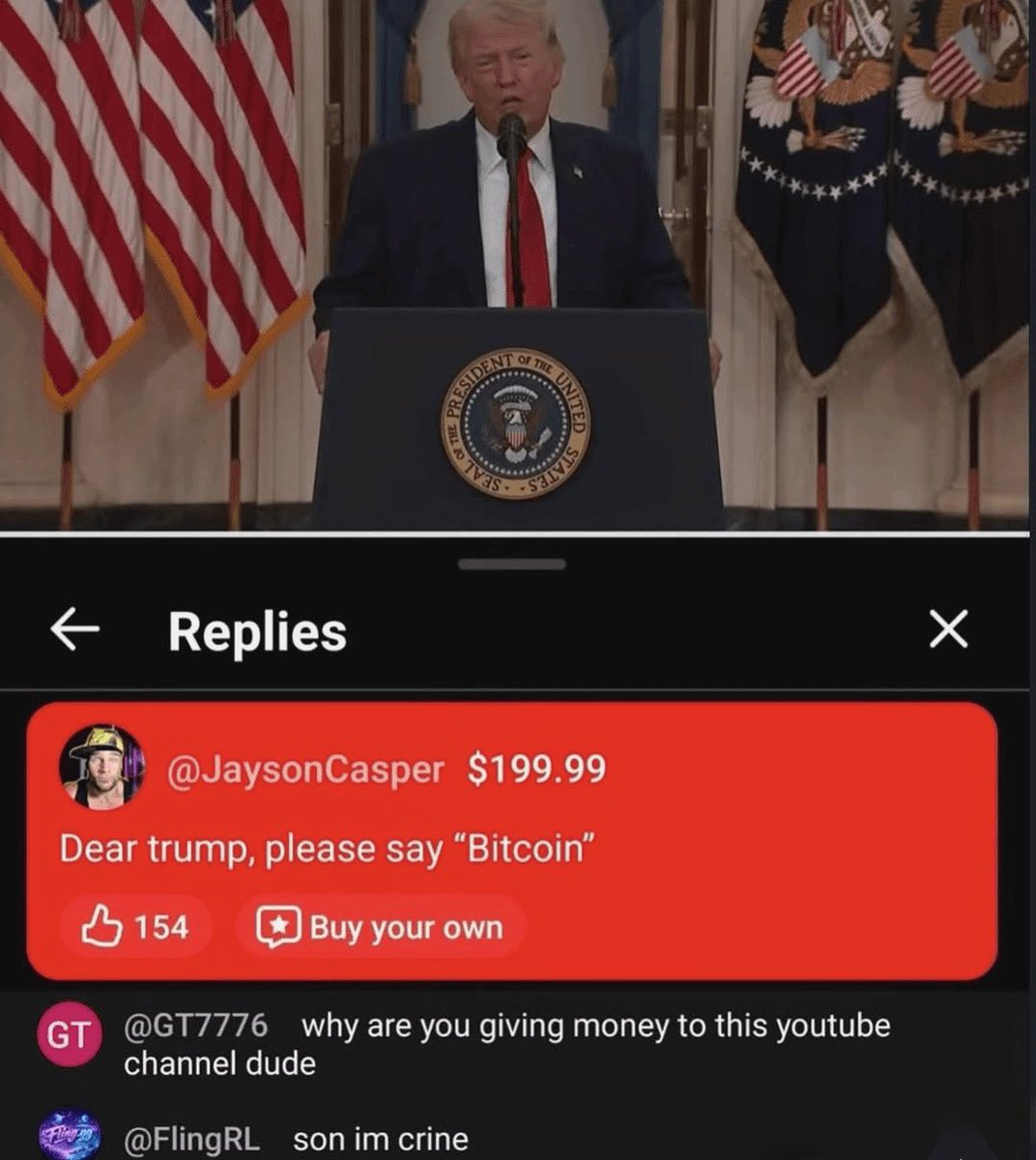Tap the Buy your own button
Viewport: 1036px width, 1160px height.
pyautogui.click(x=380, y=927)
